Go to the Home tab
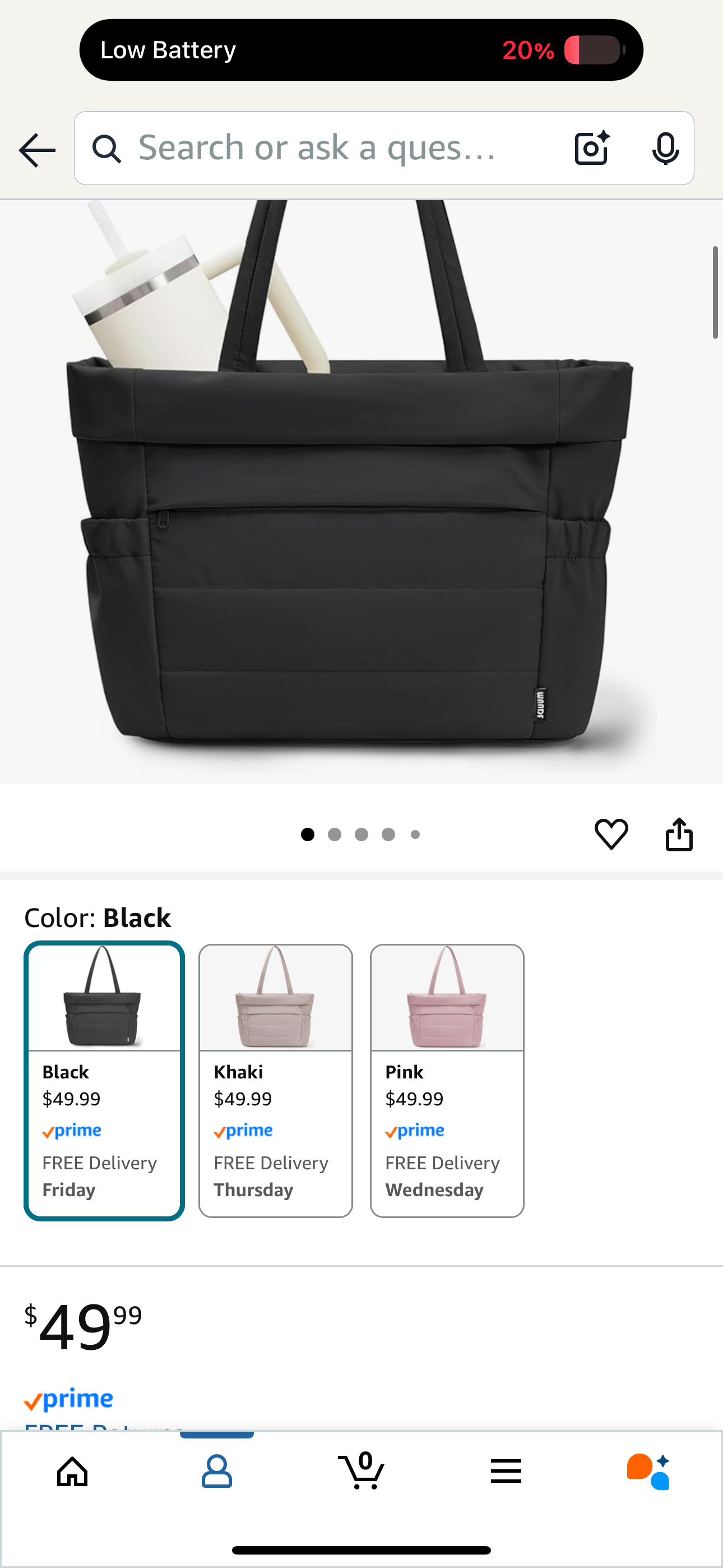Screen dimensions: 723x1568 [x=72, y=1472]
